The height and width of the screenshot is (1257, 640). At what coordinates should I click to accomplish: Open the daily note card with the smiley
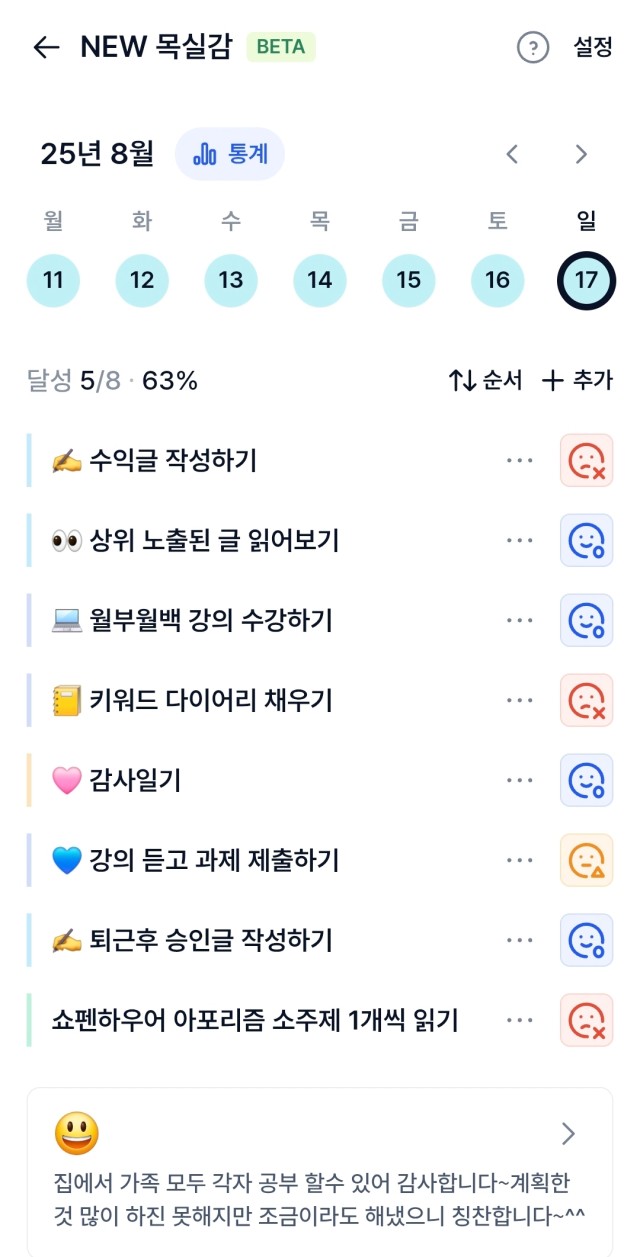320,1172
